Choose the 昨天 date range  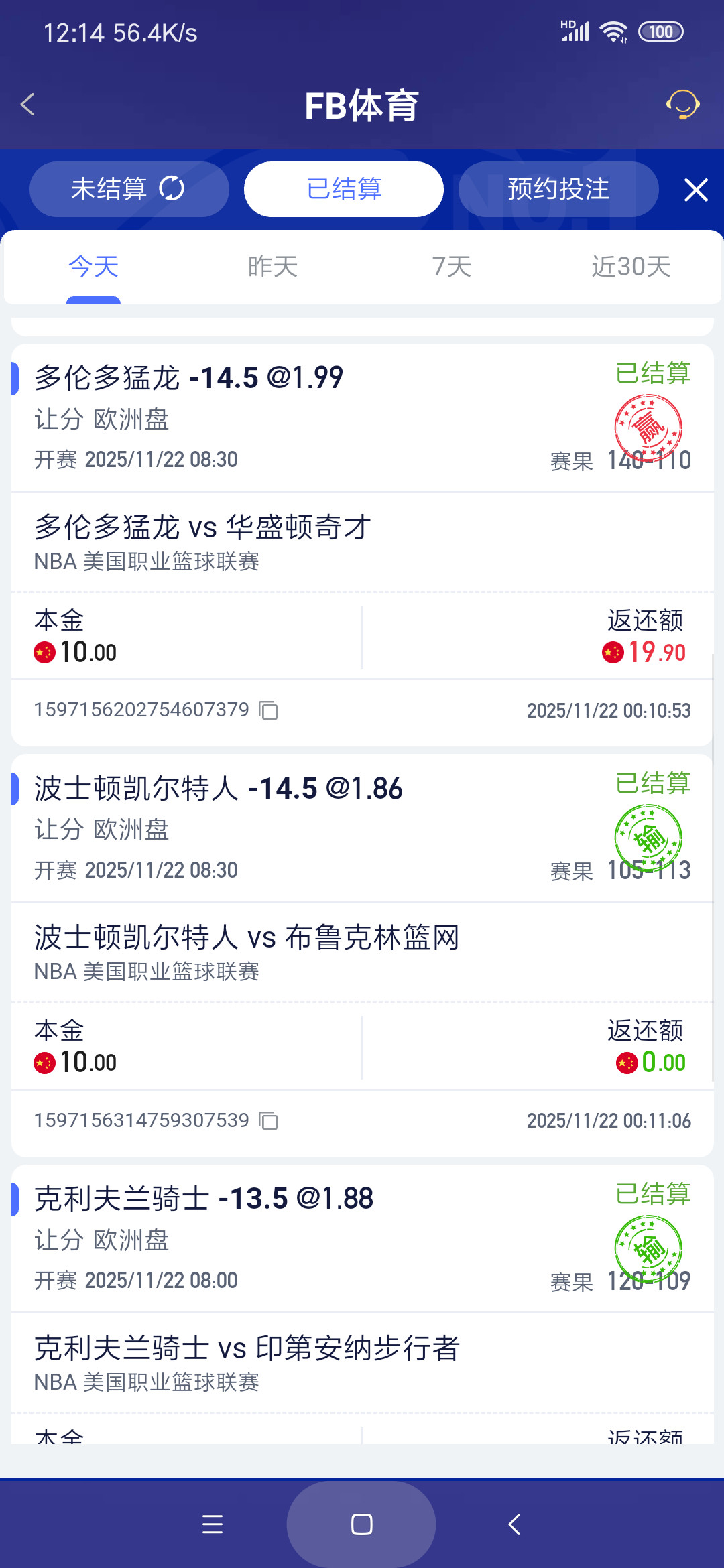click(x=271, y=266)
